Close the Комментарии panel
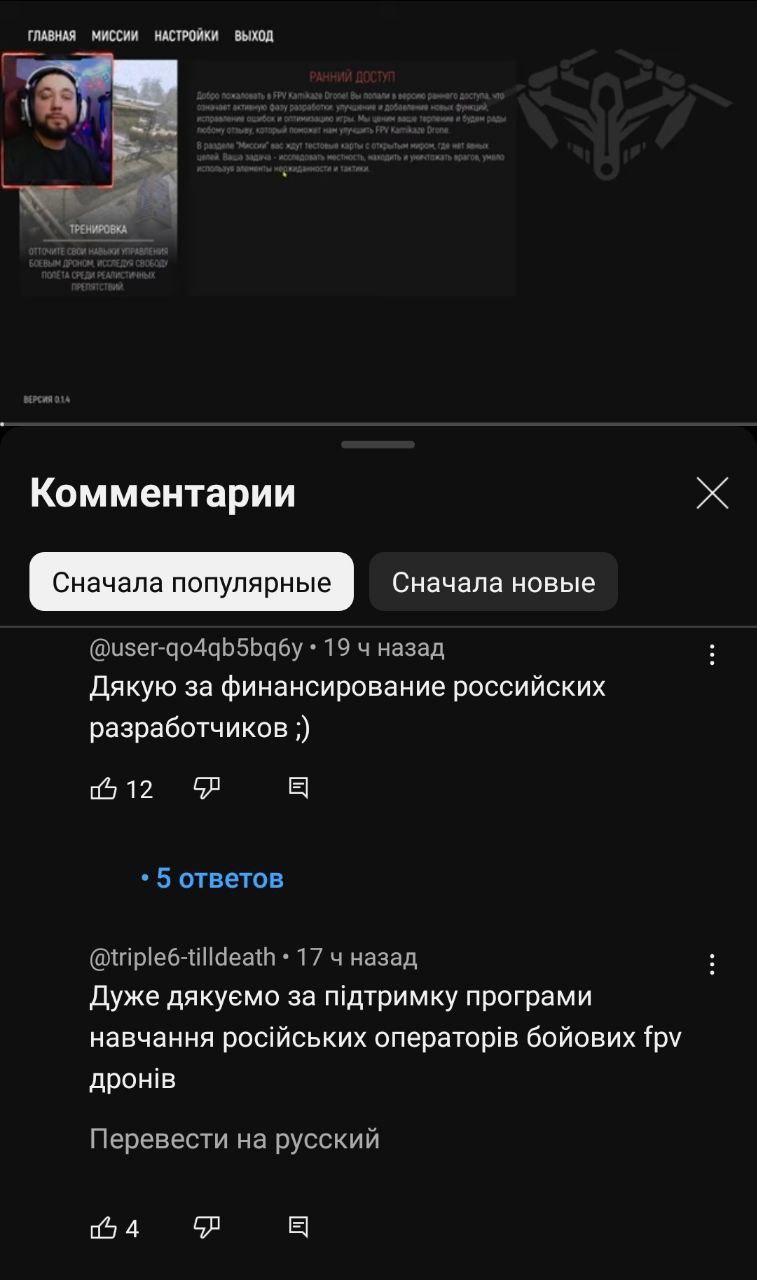Image resolution: width=757 pixels, height=1280 pixels. click(x=712, y=493)
